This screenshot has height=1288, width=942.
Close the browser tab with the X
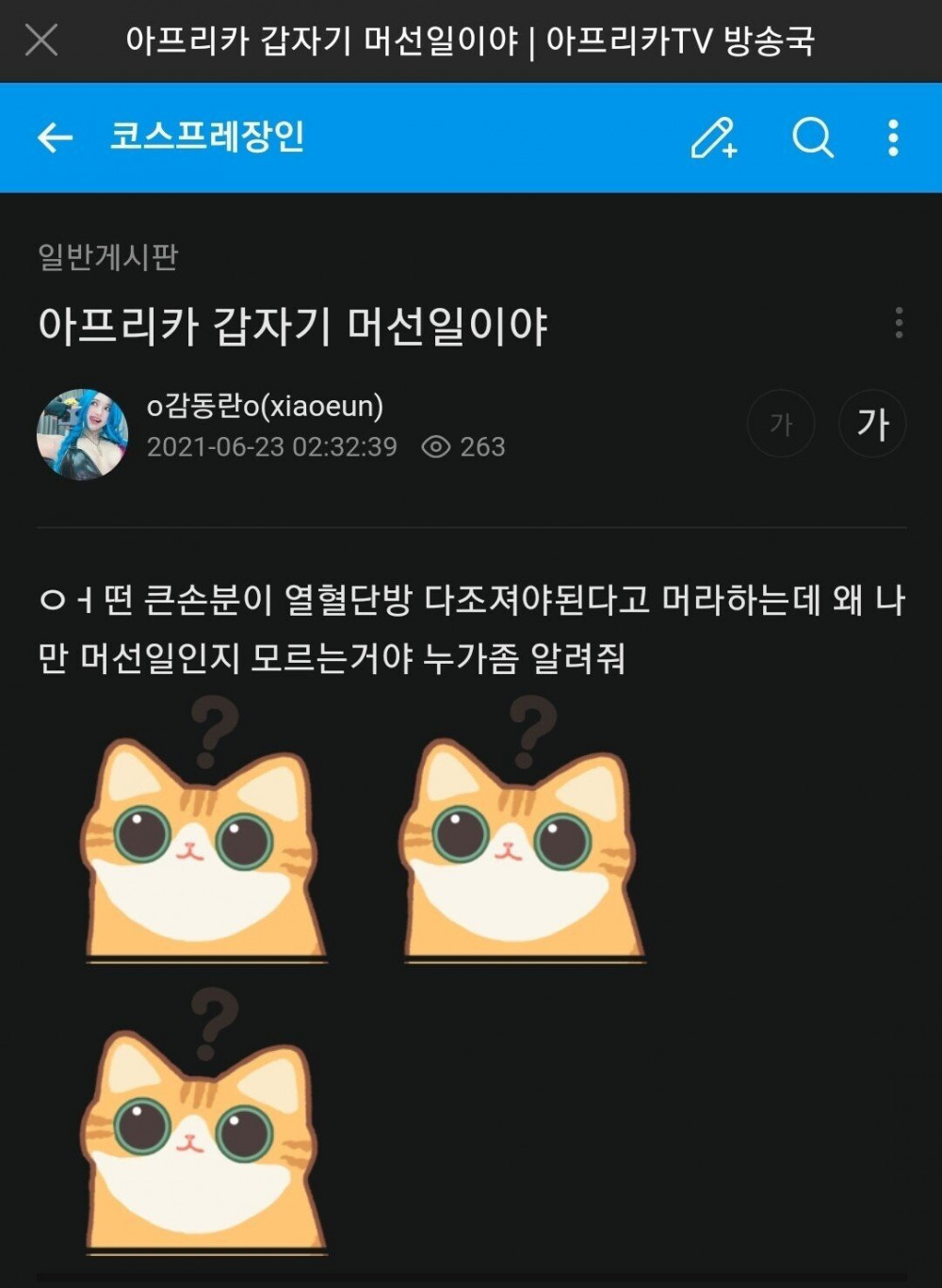click(41, 40)
